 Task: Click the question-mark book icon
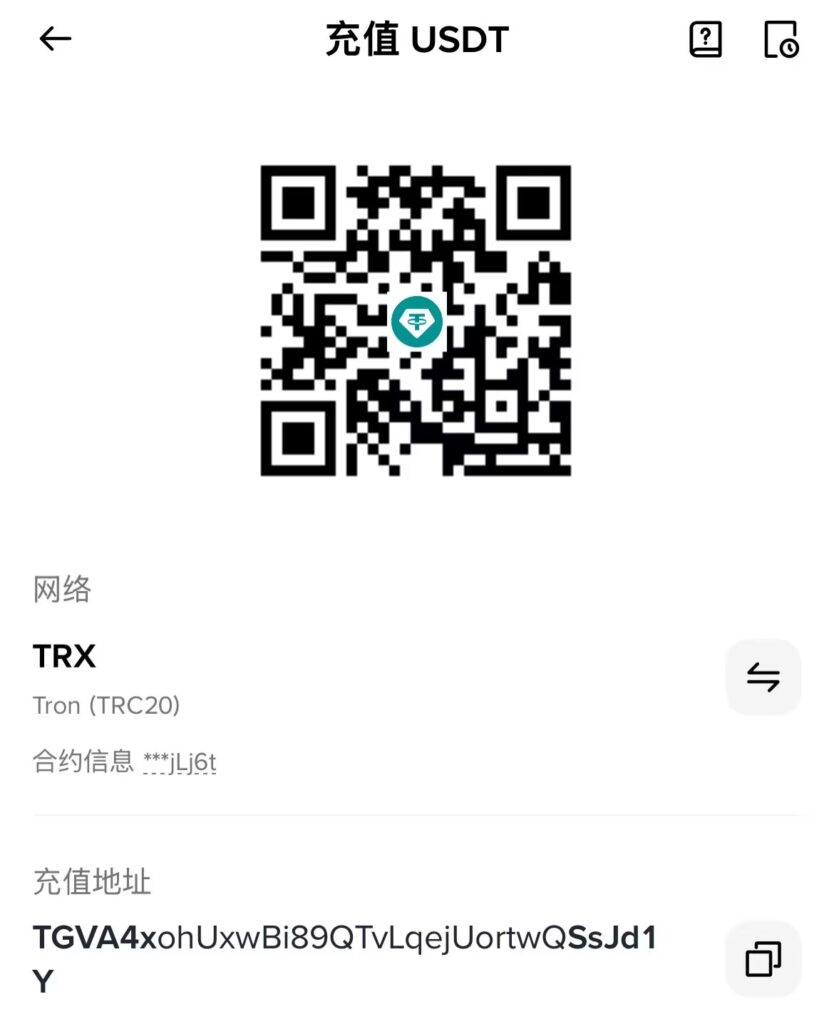click(705, 40)
